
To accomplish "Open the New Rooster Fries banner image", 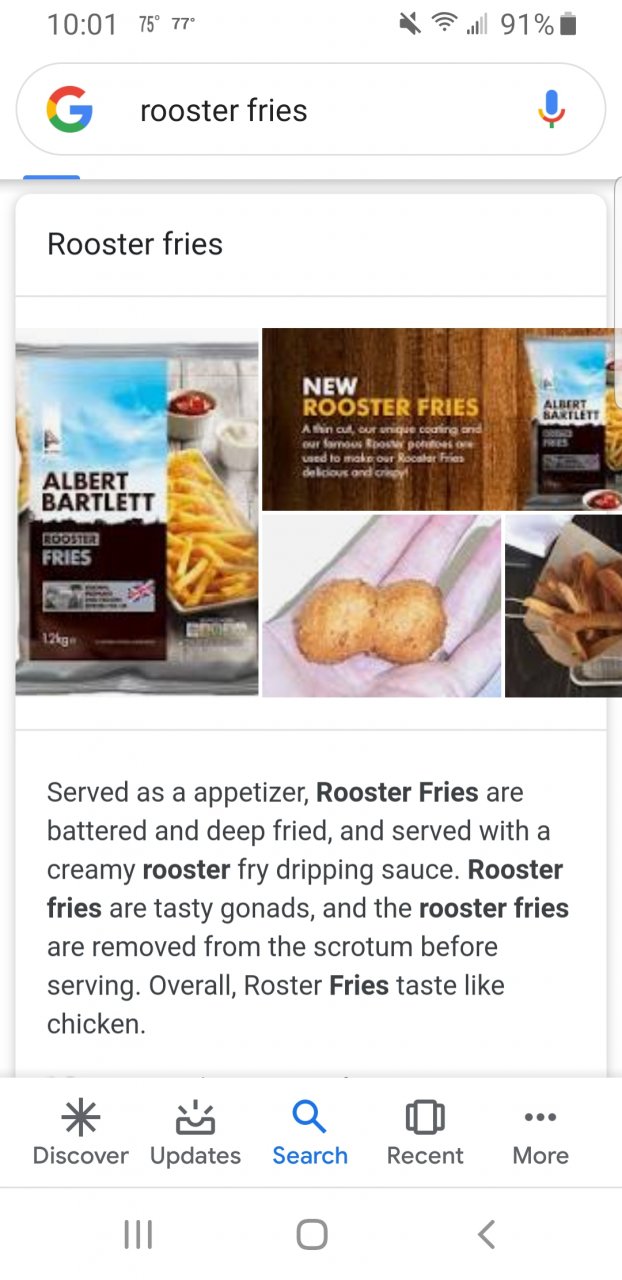I will click(440, 419).
